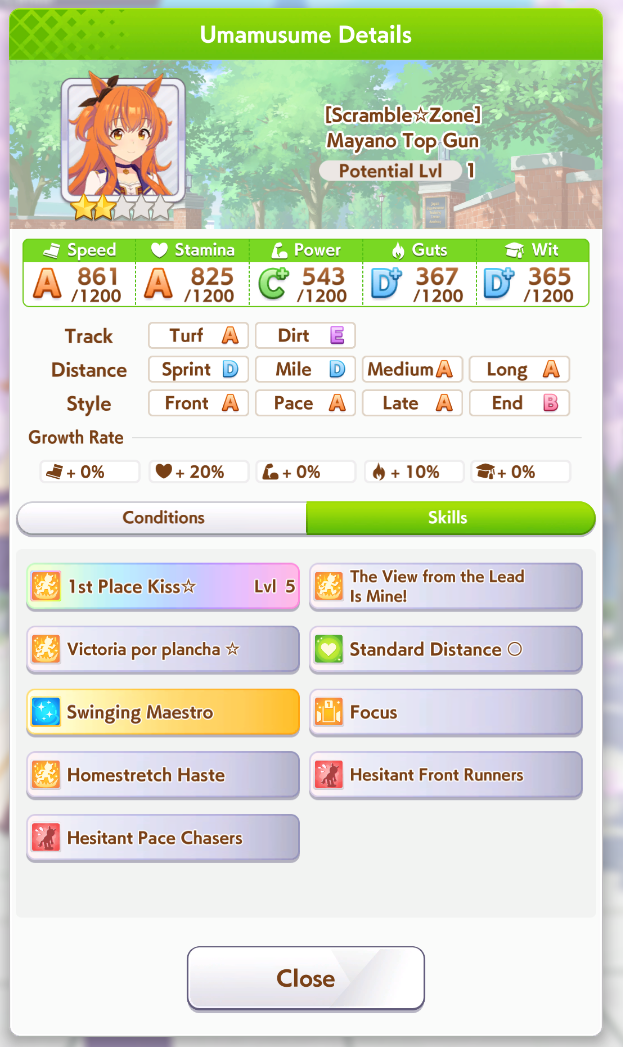Image resolution: width=623 pixels, height=1047 pixels.
Task: Open the Focus skill
Action: pos(446,712)
